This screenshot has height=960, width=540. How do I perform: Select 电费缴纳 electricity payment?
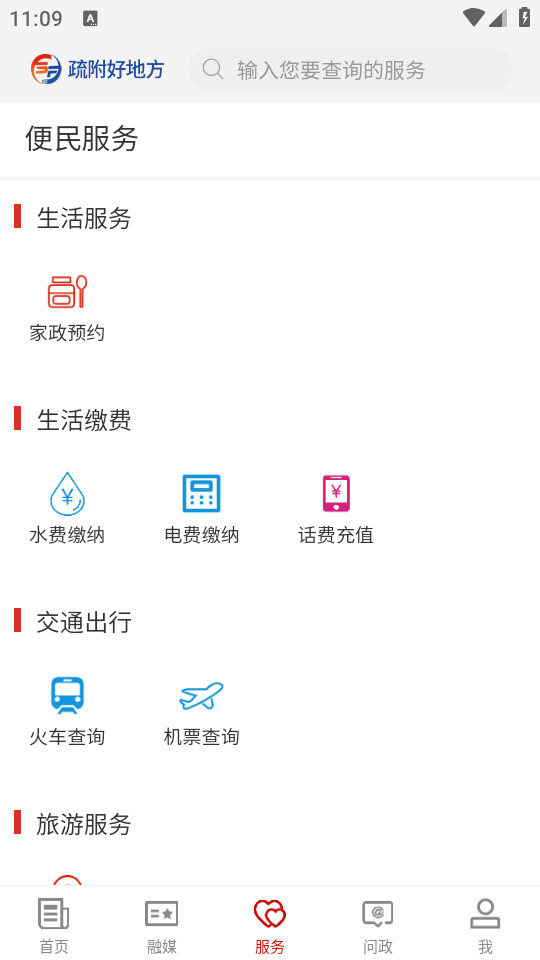tap(201, 509)
